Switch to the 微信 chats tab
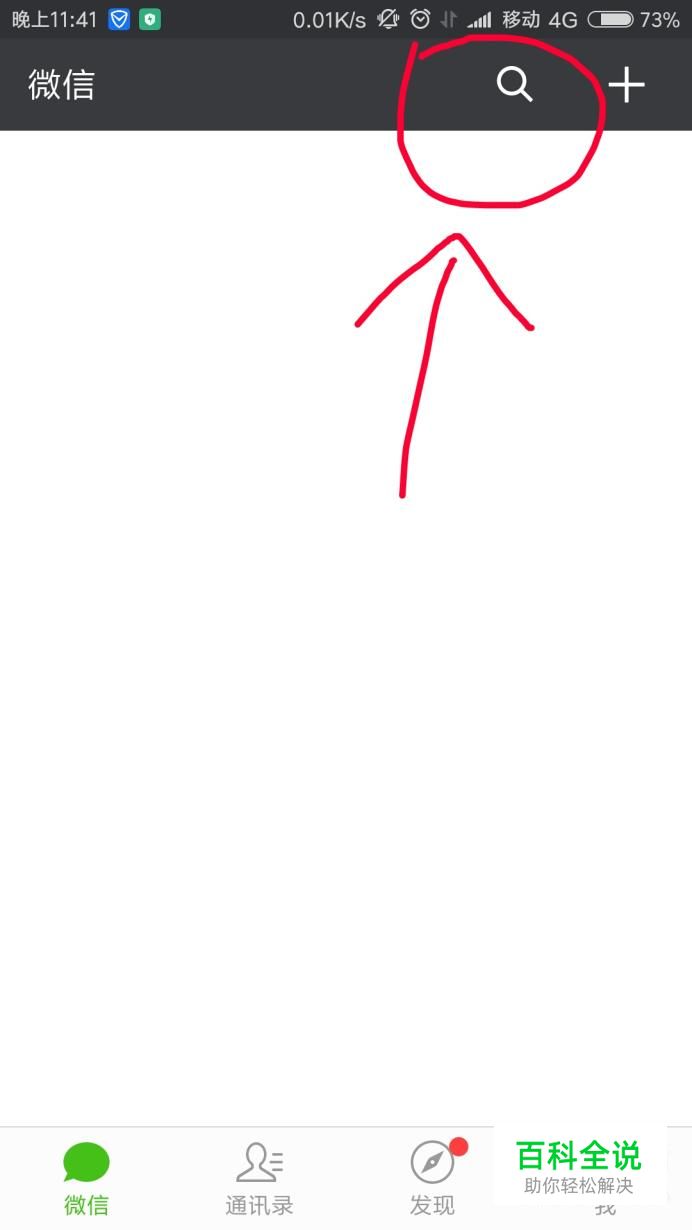Image resolution: width=692 pixels, height=1230 pixels. 86,1179
